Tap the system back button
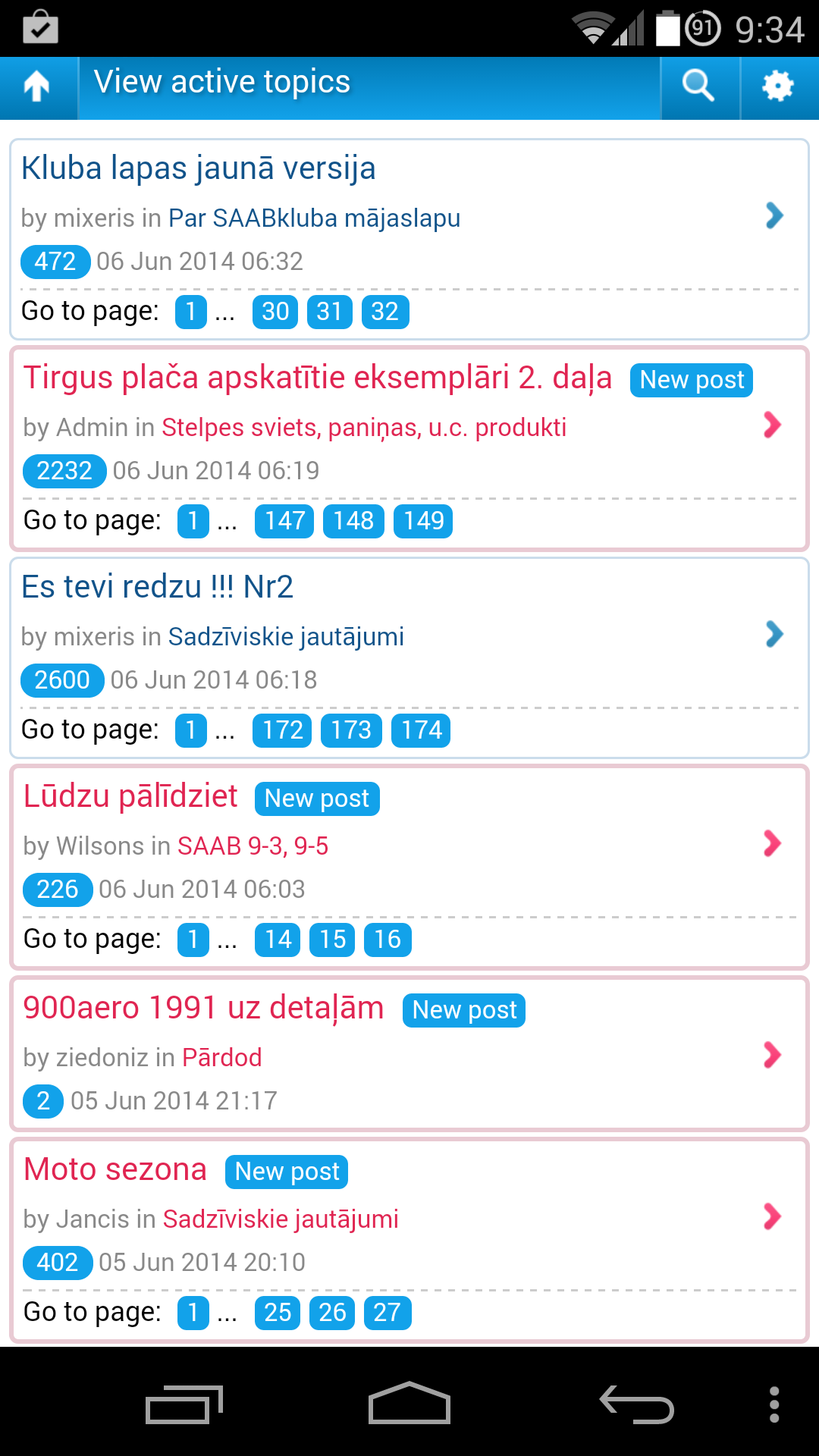The width and height of the screenshot is (819, 1456). pyautogui.click(x=636, y=1406)
